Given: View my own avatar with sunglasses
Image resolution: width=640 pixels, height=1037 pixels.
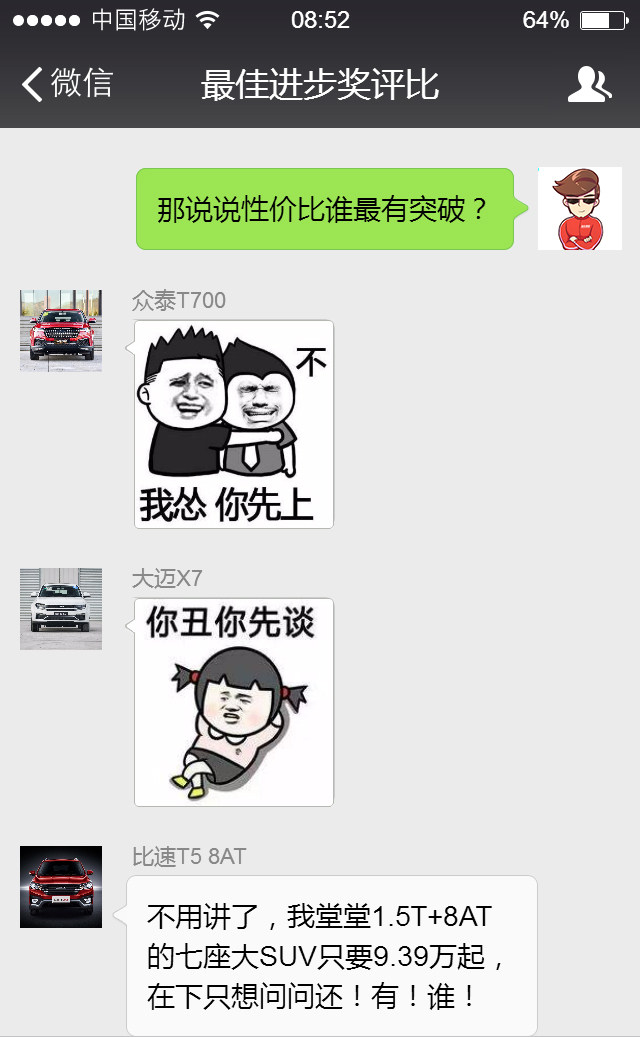Looking at the screenshot, I should pyautogui.click(x=579, y=209).
